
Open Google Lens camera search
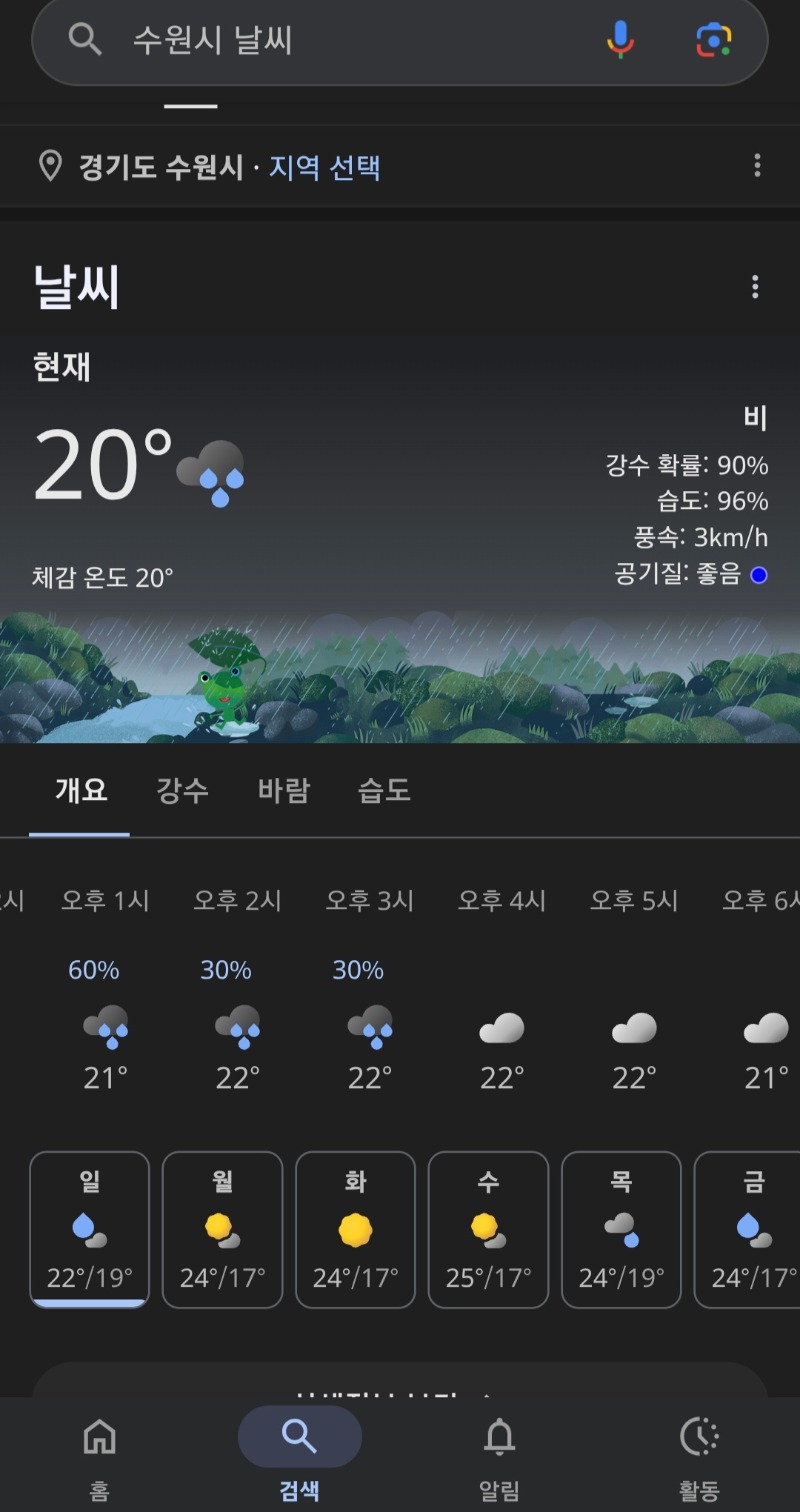(713, 40)
